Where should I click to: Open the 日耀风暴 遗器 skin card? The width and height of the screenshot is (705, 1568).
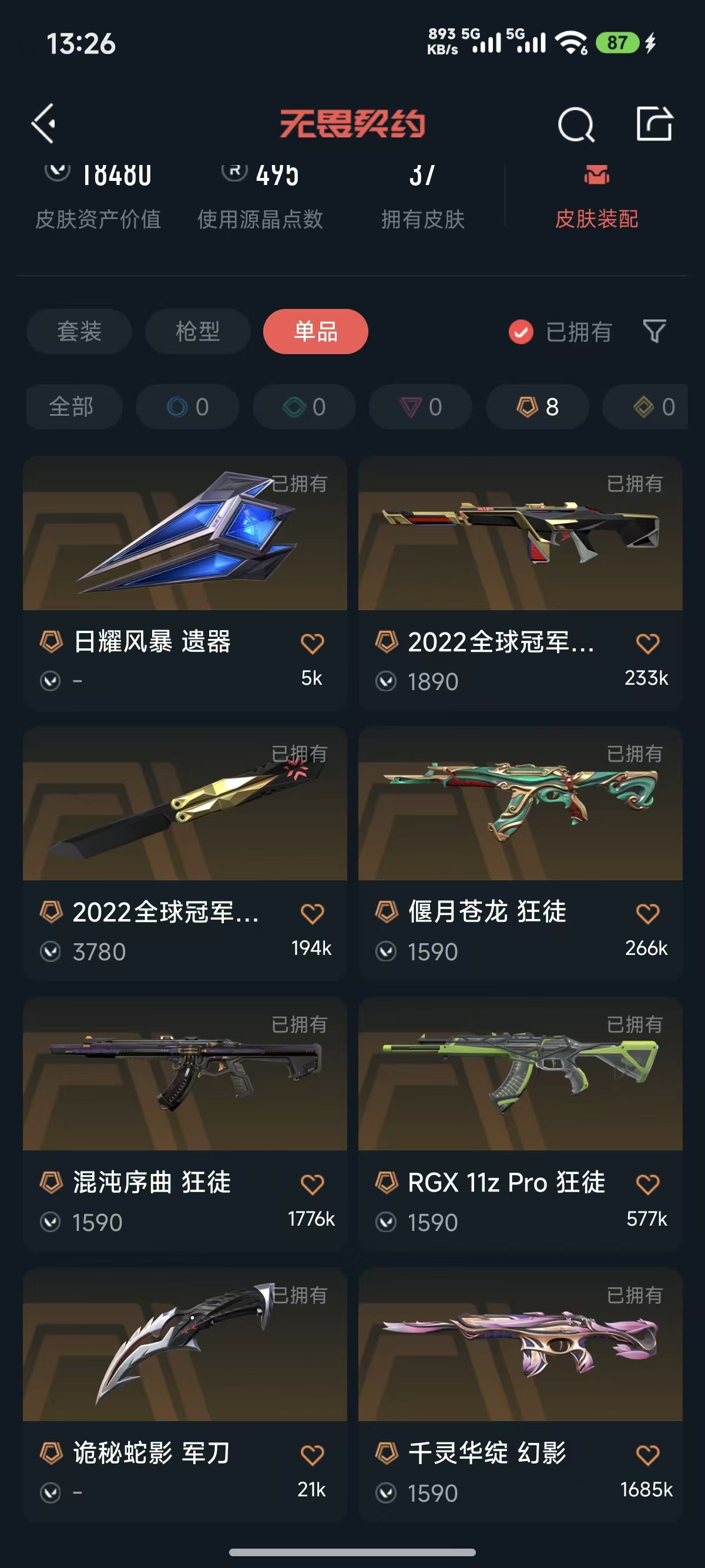(185, 583)
